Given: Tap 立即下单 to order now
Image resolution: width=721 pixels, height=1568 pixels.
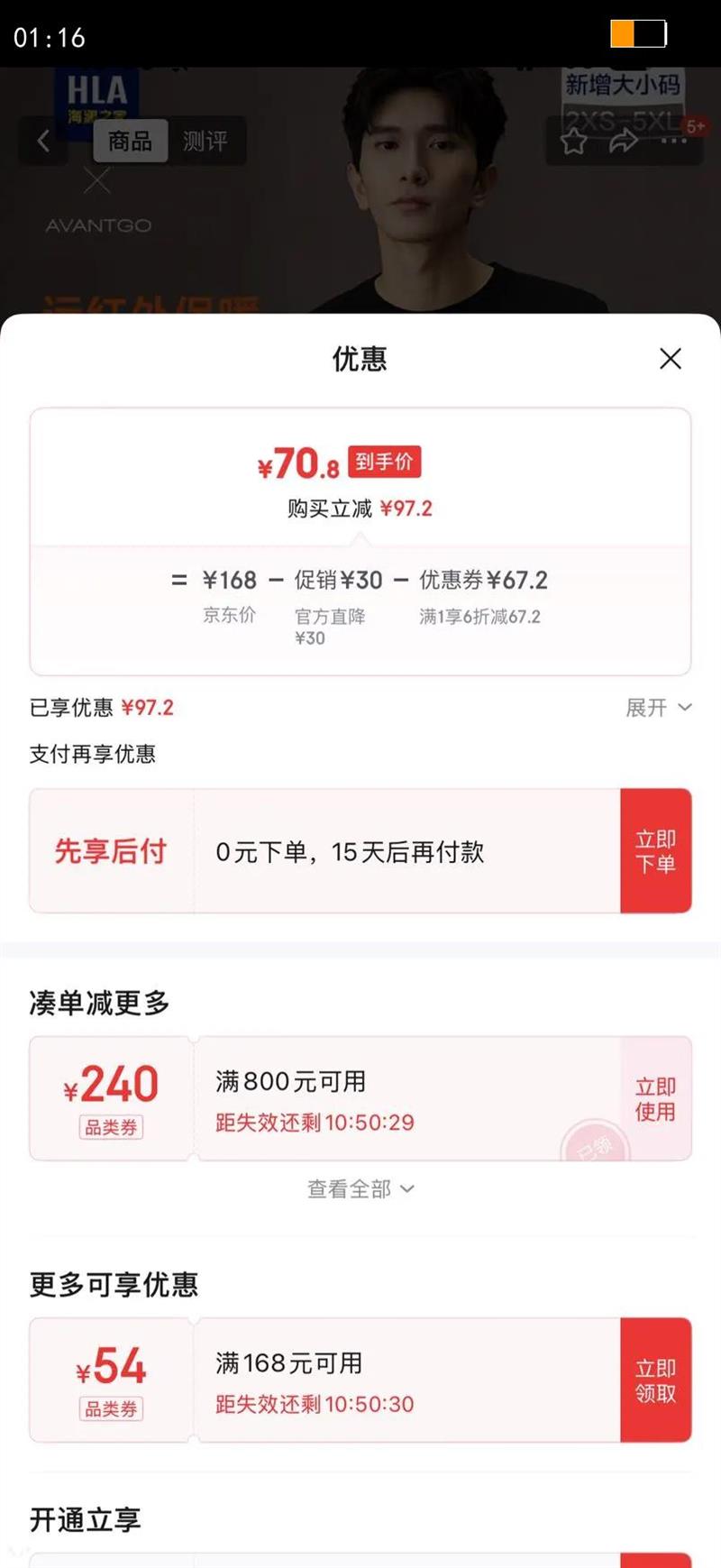Looking at the screenshot, I should click(655, 850).
